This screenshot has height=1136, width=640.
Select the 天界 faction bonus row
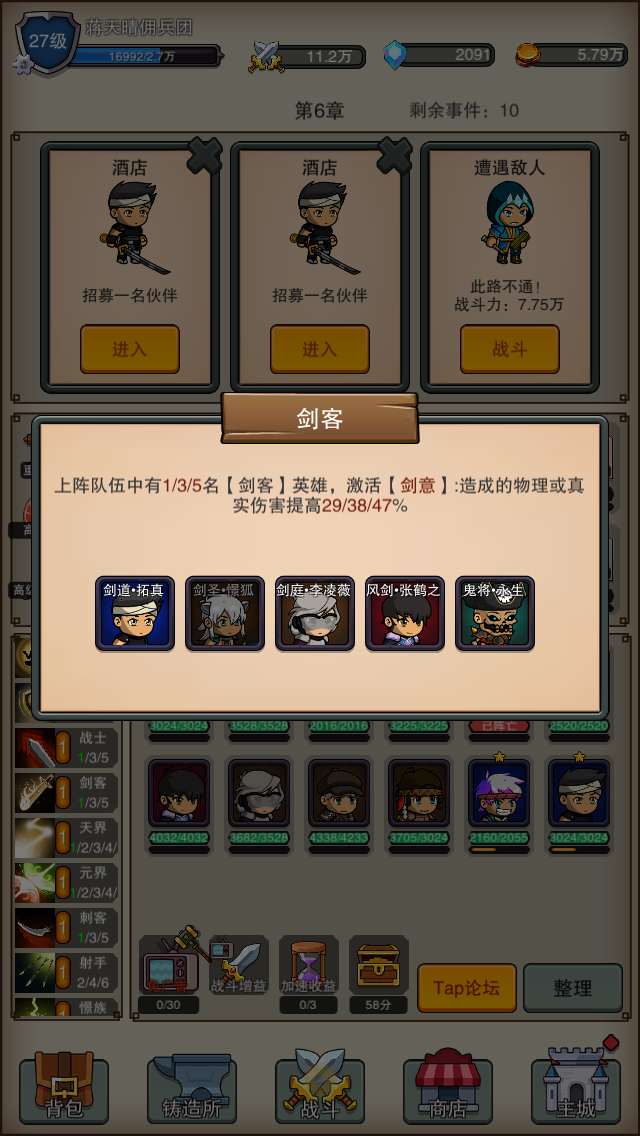click(66, 837)
